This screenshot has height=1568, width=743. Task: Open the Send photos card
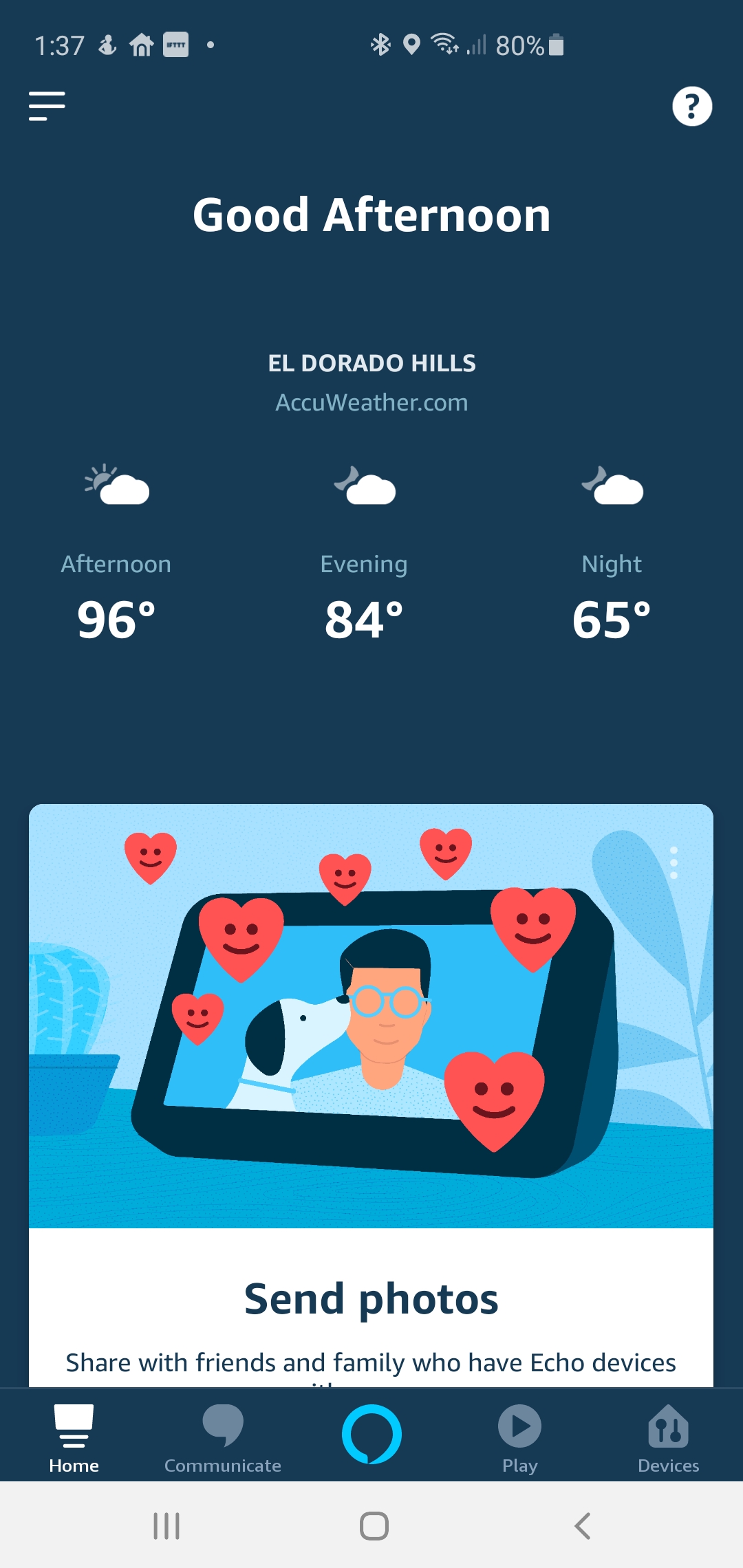(371, 1298)
